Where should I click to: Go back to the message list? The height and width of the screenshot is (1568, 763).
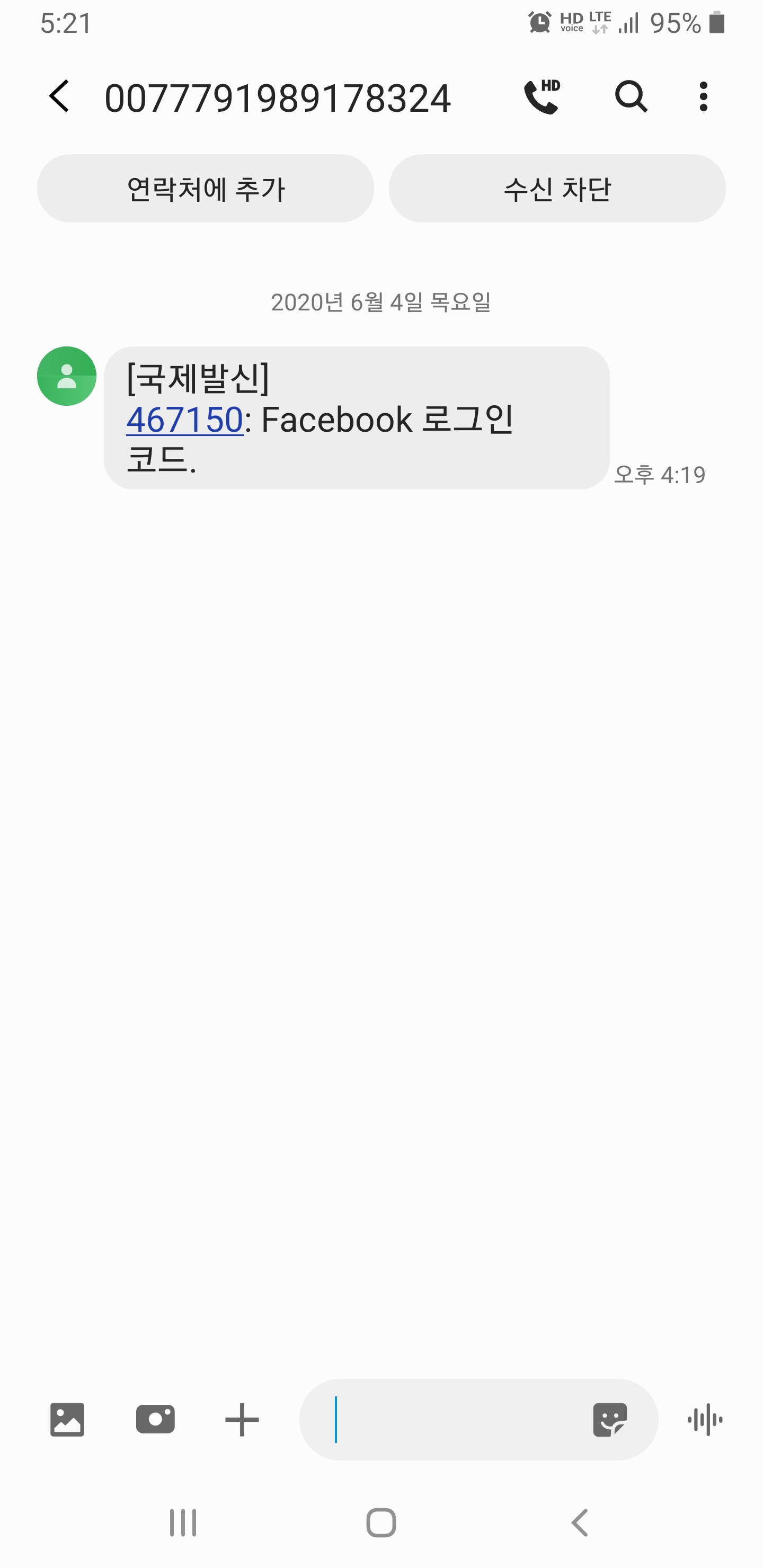tap(59, 96)
